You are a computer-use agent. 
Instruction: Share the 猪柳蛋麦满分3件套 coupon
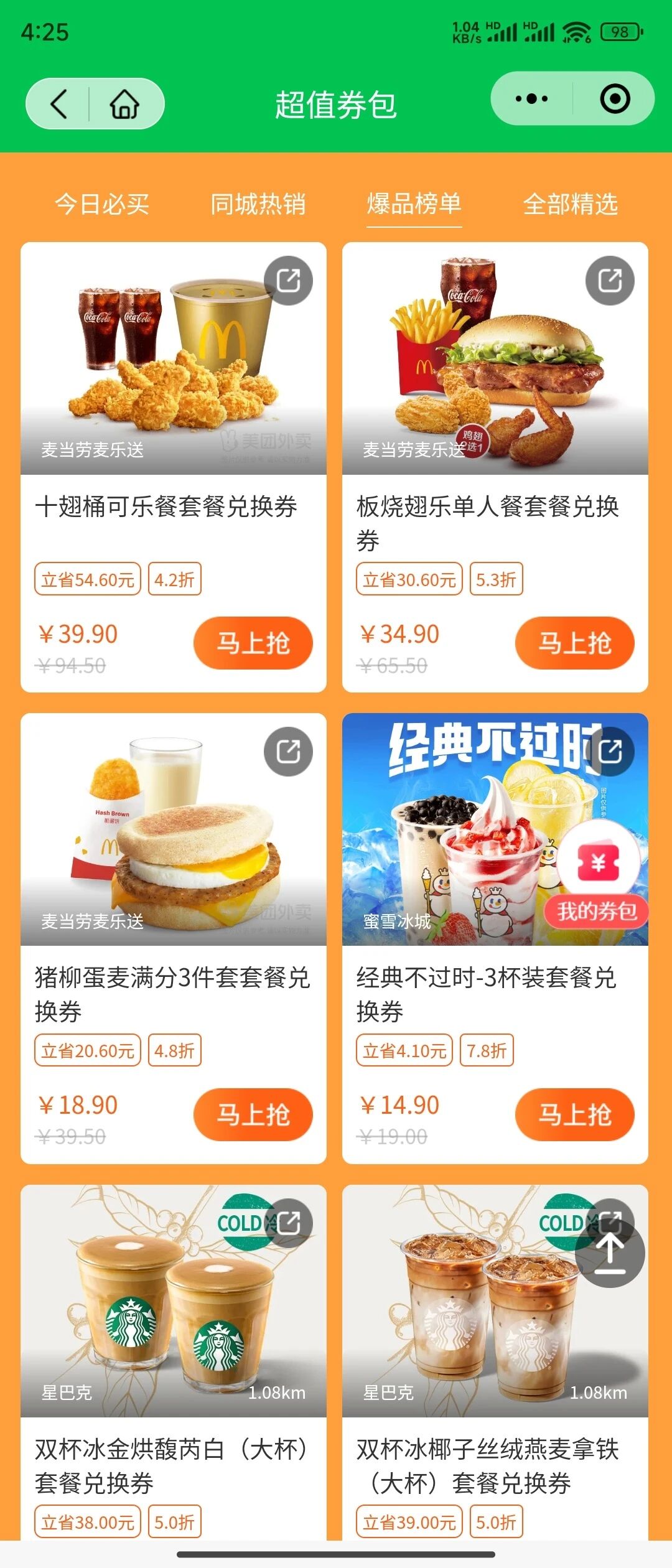tap(288, 752)
